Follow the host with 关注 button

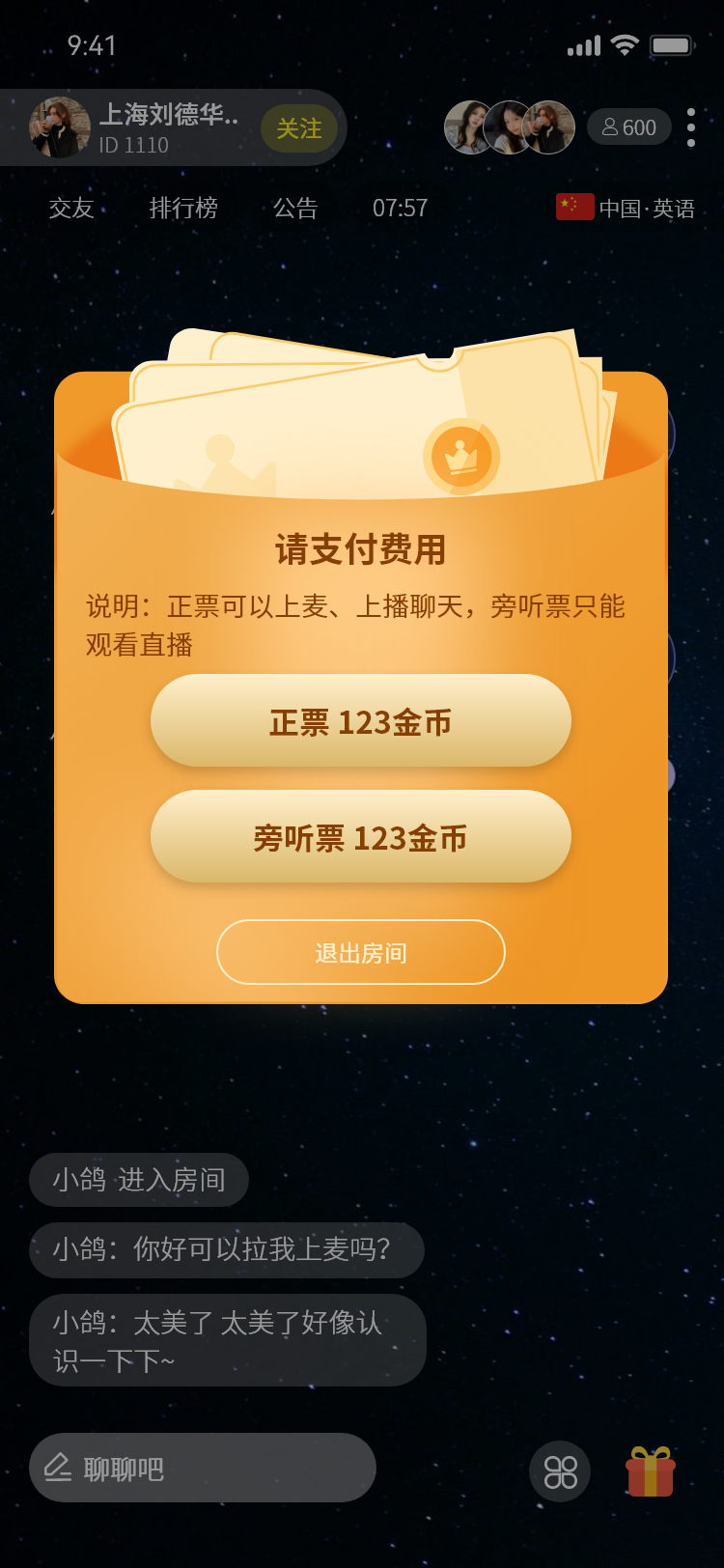click(299, 128)
